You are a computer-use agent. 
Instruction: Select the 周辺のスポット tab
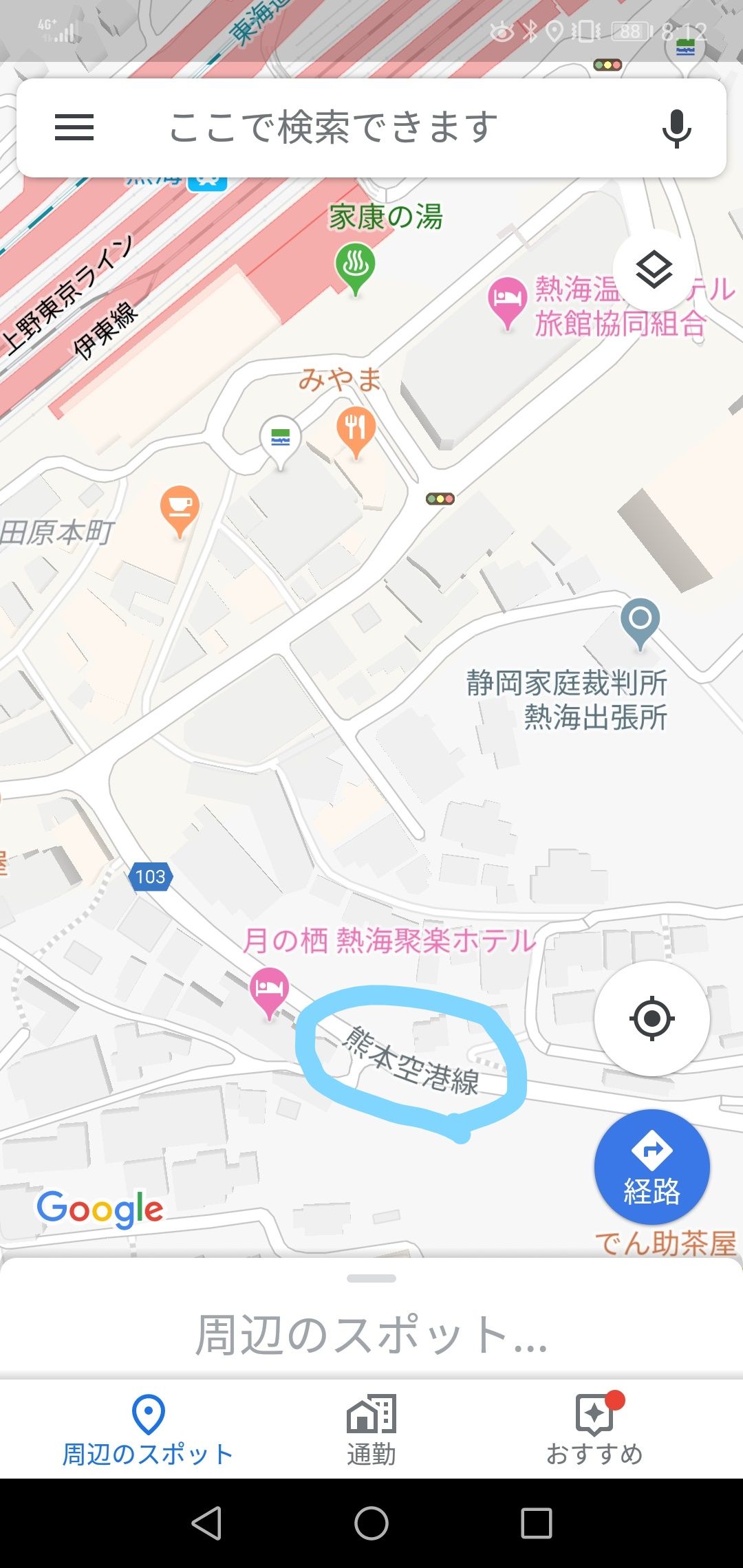(148, 1429)
